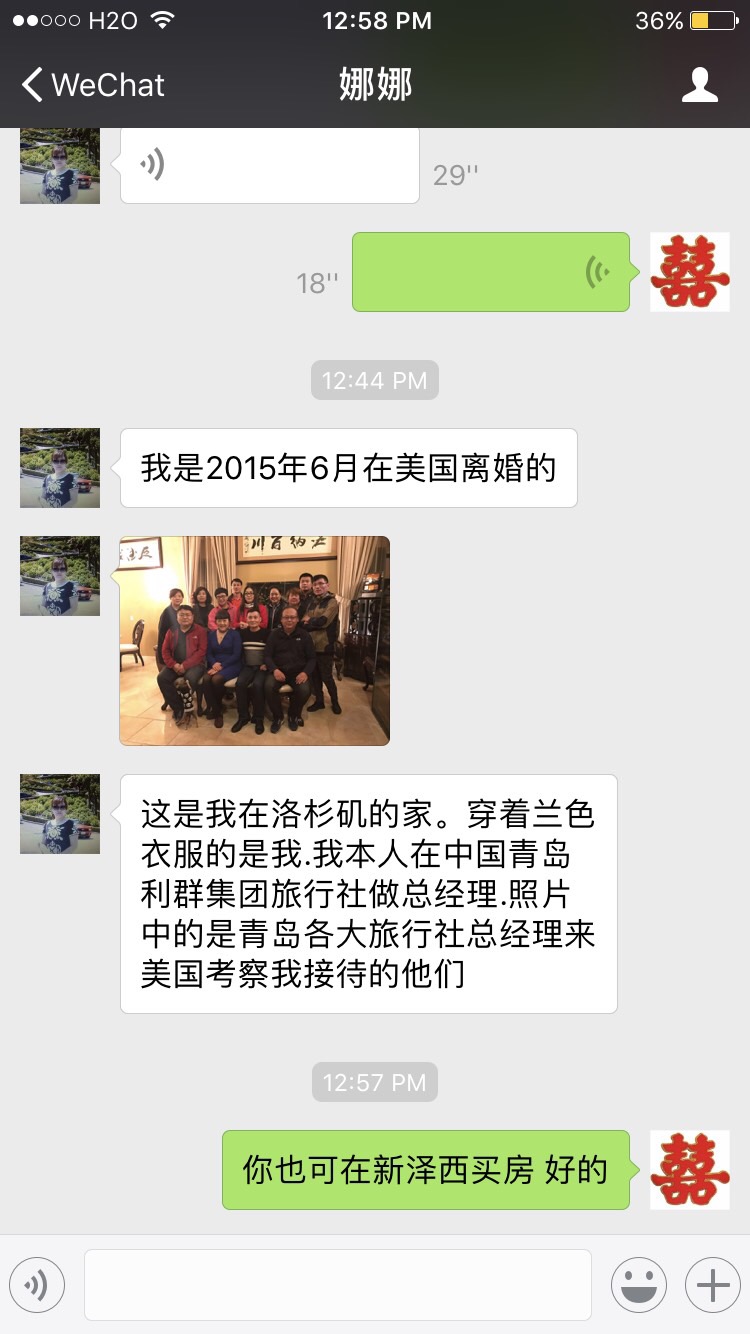Play the 18-second sent voice message
Screen dimensions: 750x1334
click(x=490, y=272)
